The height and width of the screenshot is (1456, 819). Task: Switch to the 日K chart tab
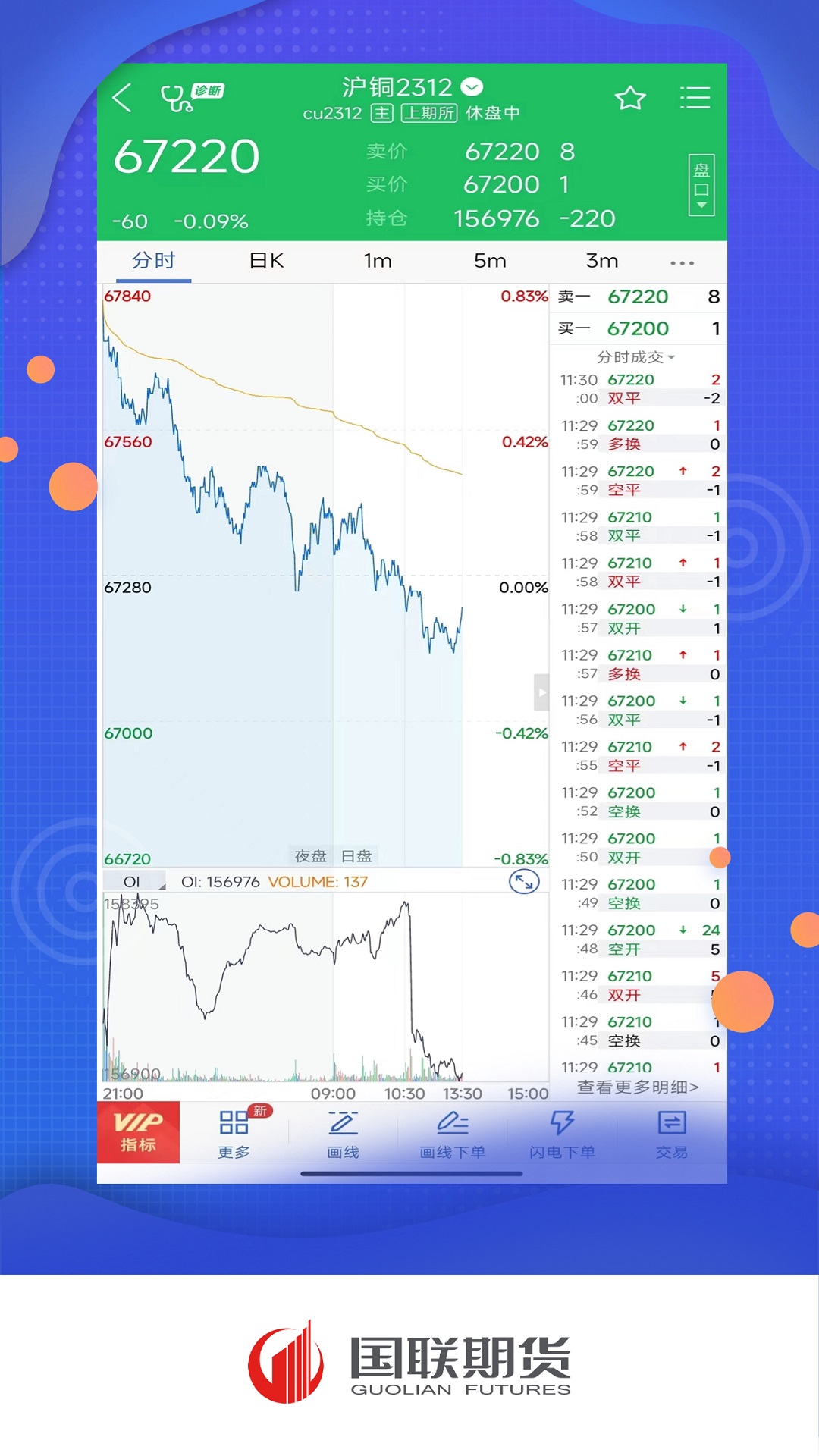coord(266,261)
